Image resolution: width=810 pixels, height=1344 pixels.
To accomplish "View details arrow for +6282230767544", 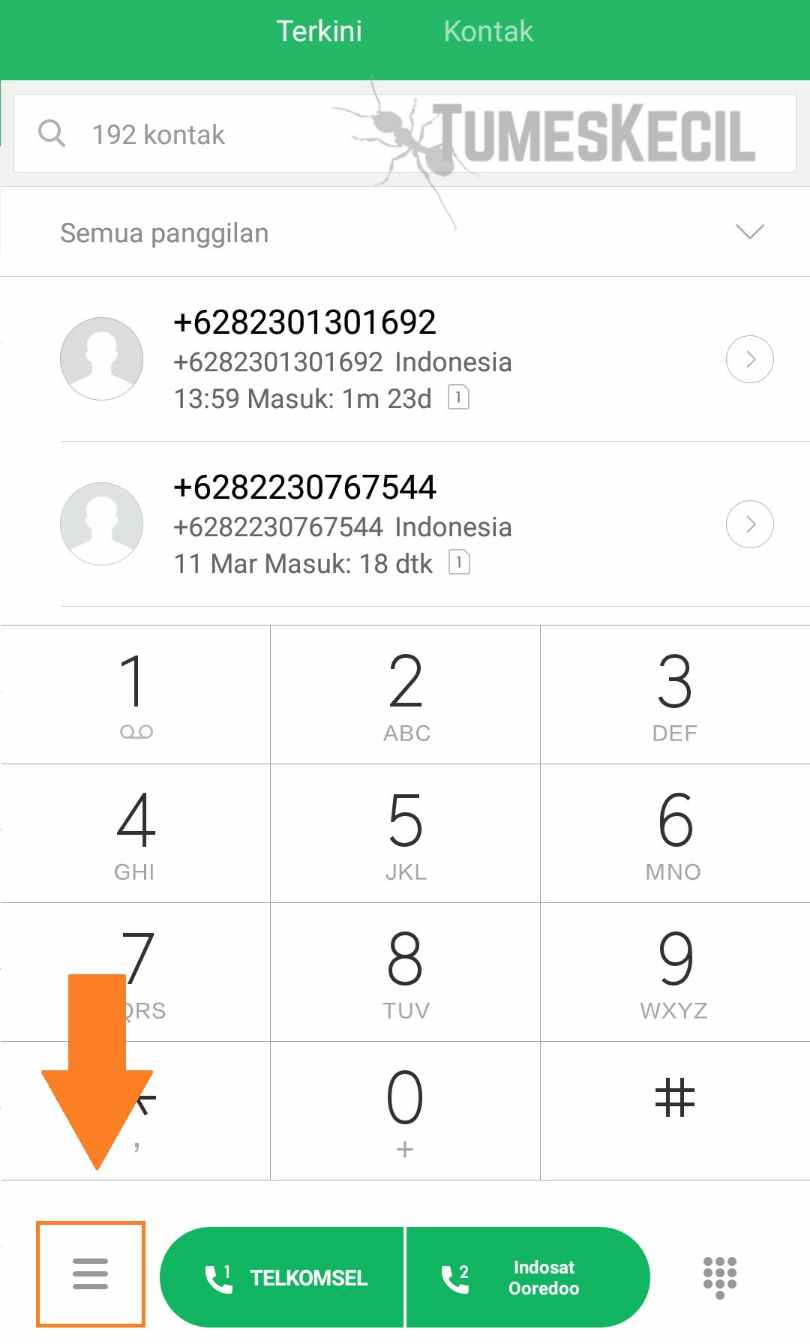I will point(749,524).
